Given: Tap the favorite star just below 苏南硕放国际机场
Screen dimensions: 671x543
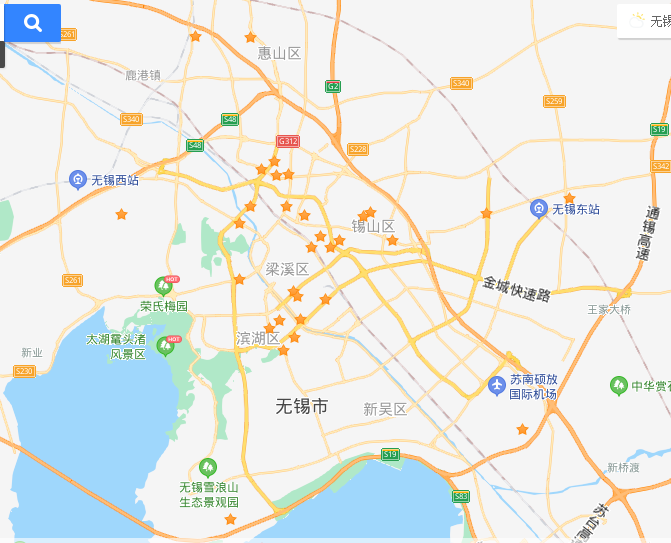Looking at the screenshot, I should [522, 429].
